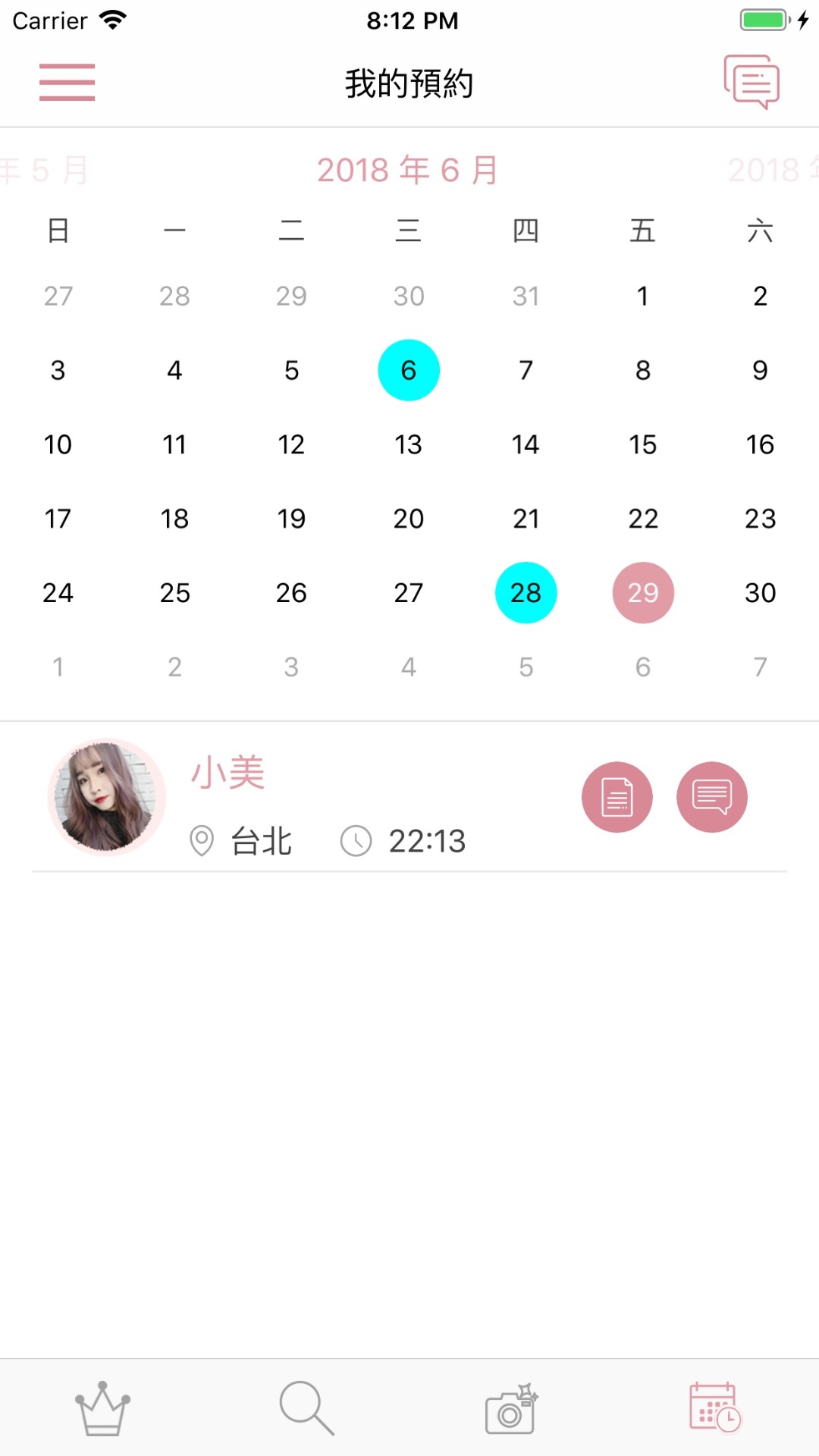Open the calendar appointments tab
This screenshot has width=819, height=1456.
pyautogui.click(x=715, y=1409)
